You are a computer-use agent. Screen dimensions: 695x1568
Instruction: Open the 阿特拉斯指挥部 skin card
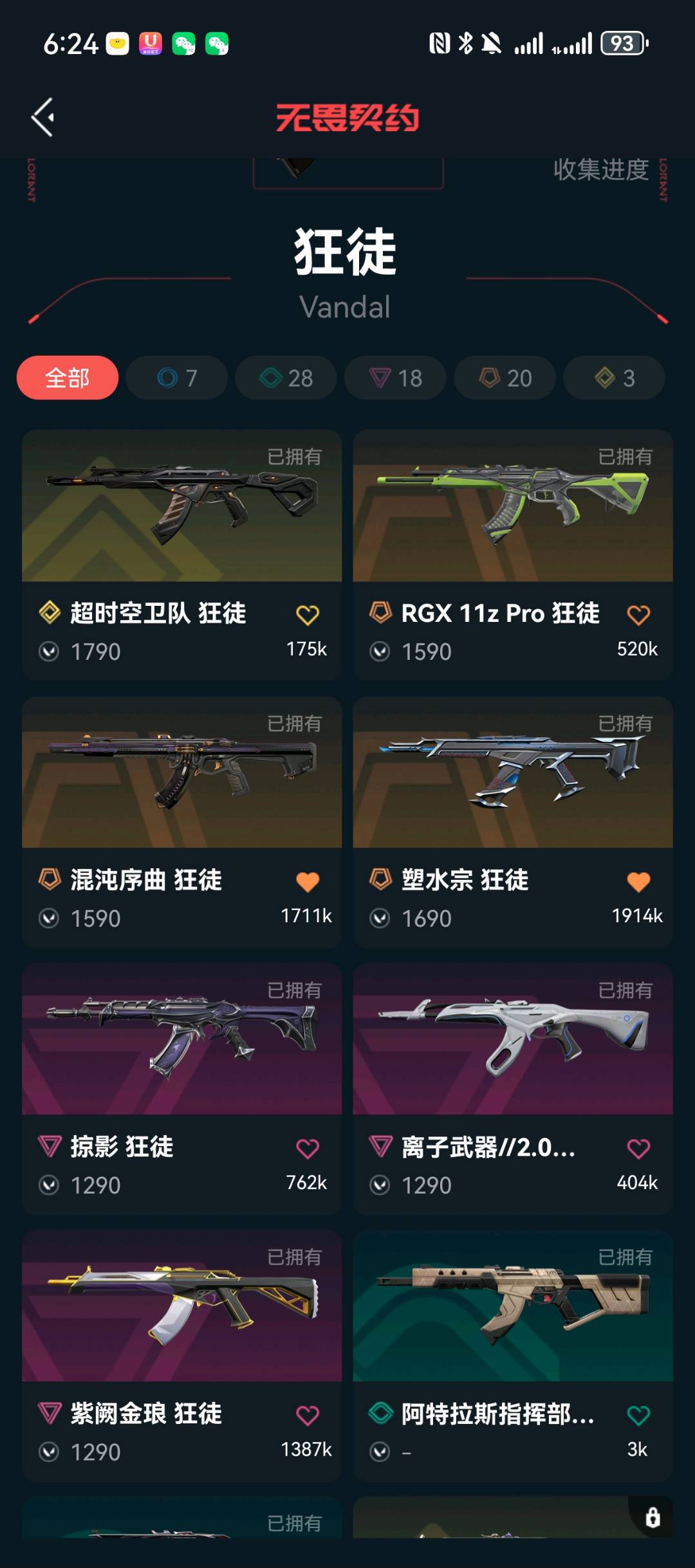[513, 1306]
